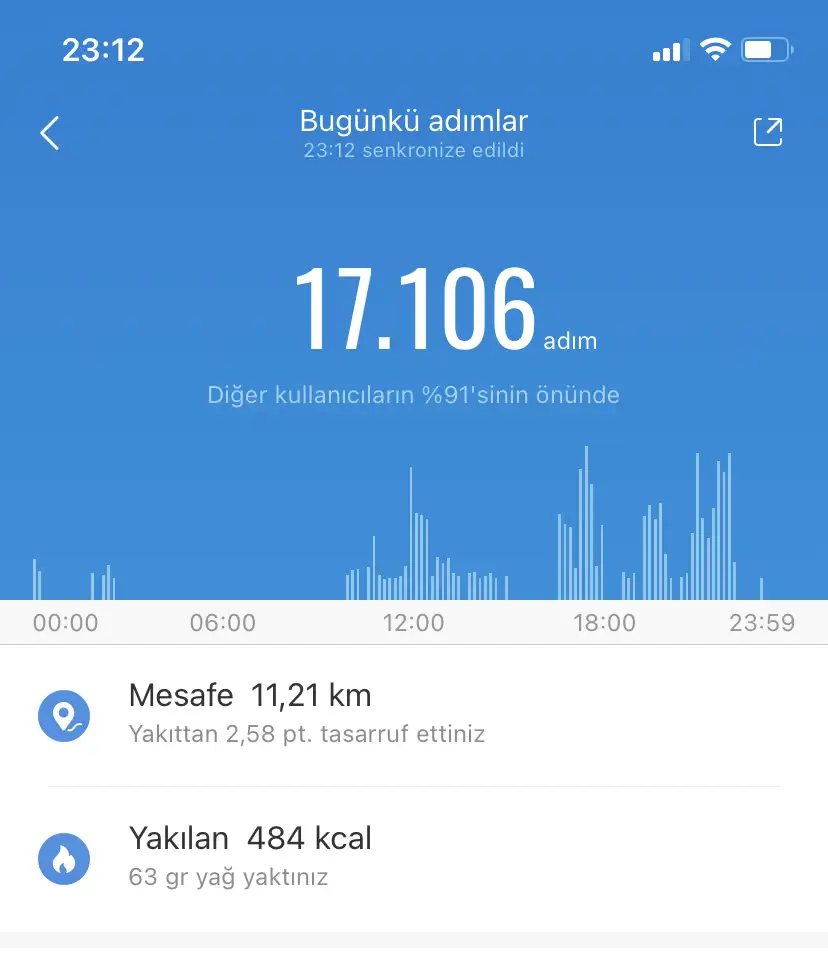Go back from Bugünkü adımlar
This screenshot has width=828, height=968.
50,133
